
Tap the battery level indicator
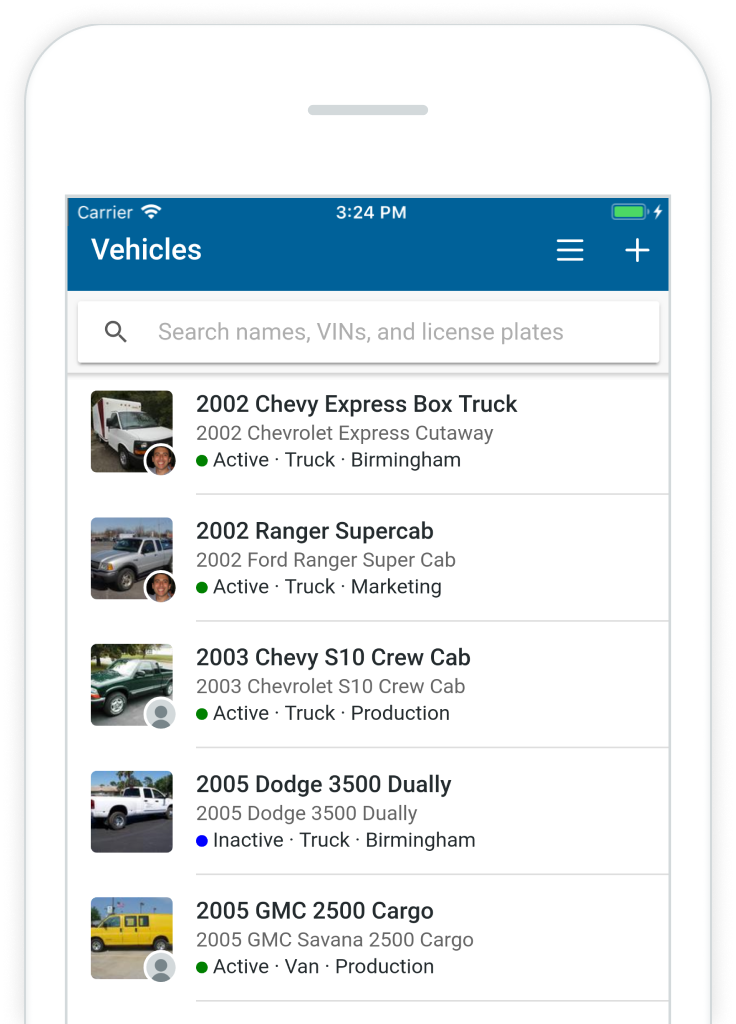[628, 211]
